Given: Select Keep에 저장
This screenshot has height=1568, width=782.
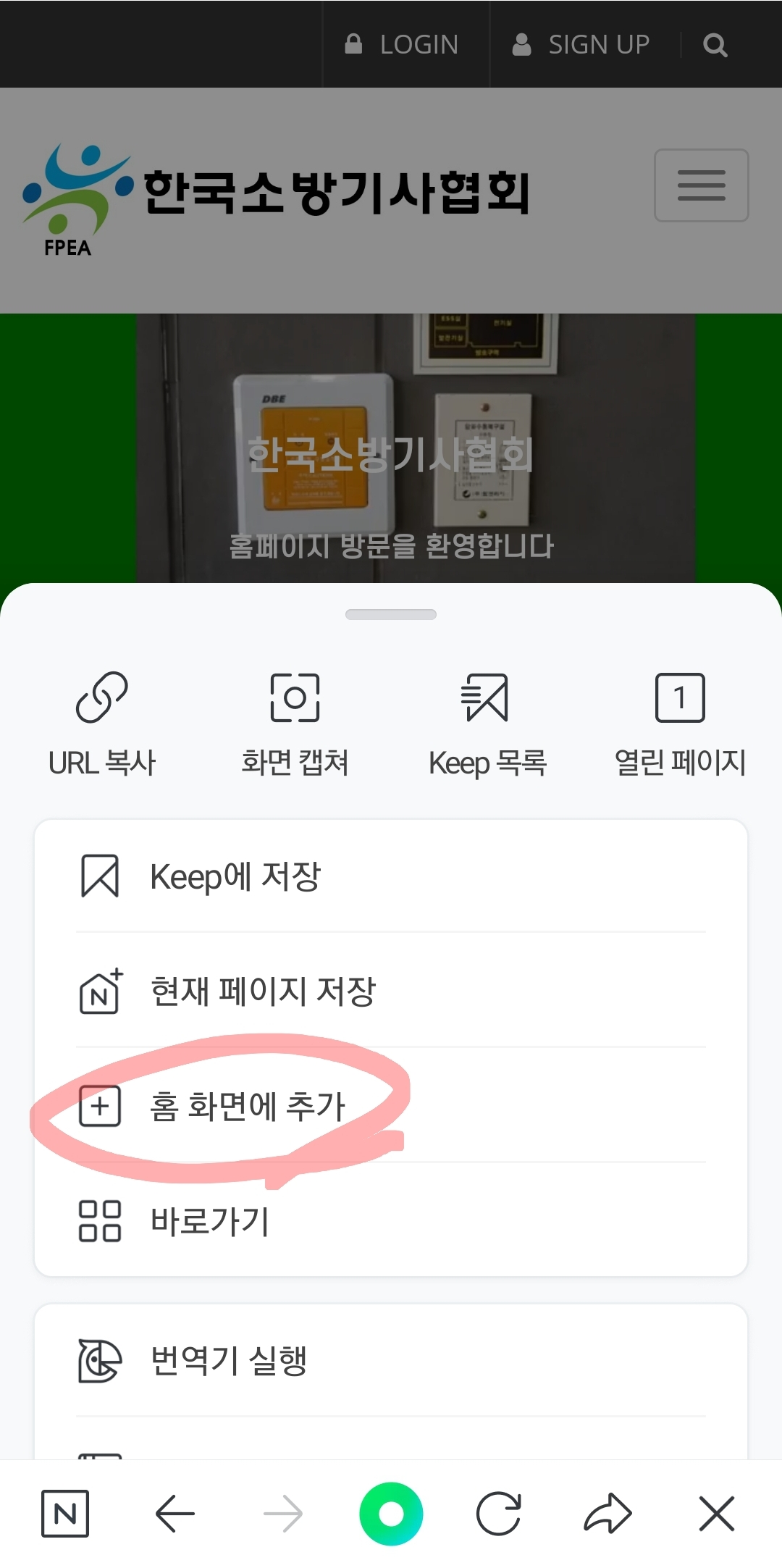Looking at the screenshot, I should tap(235, 876).
